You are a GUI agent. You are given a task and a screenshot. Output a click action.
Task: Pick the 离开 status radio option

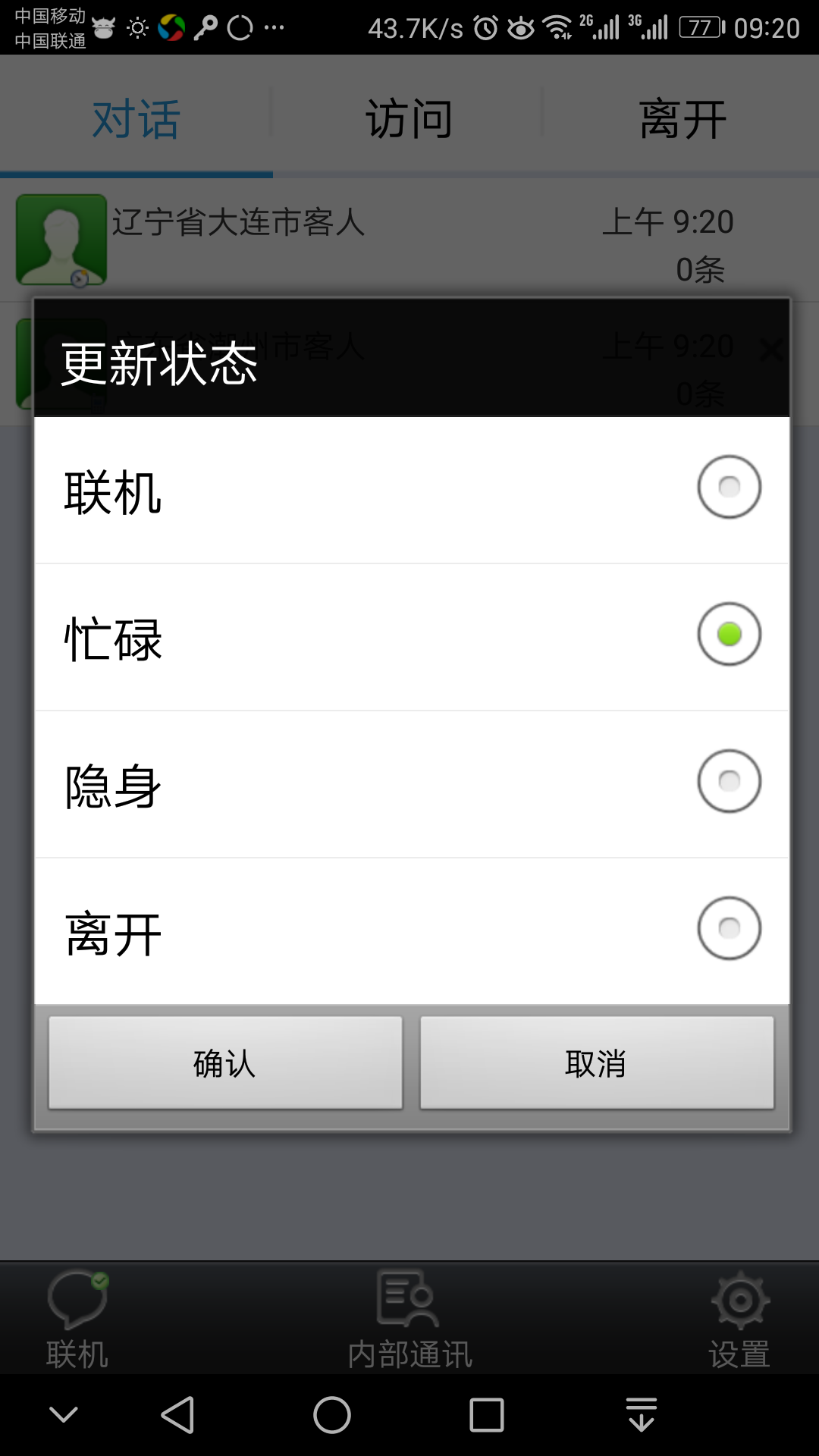(728, 929)
